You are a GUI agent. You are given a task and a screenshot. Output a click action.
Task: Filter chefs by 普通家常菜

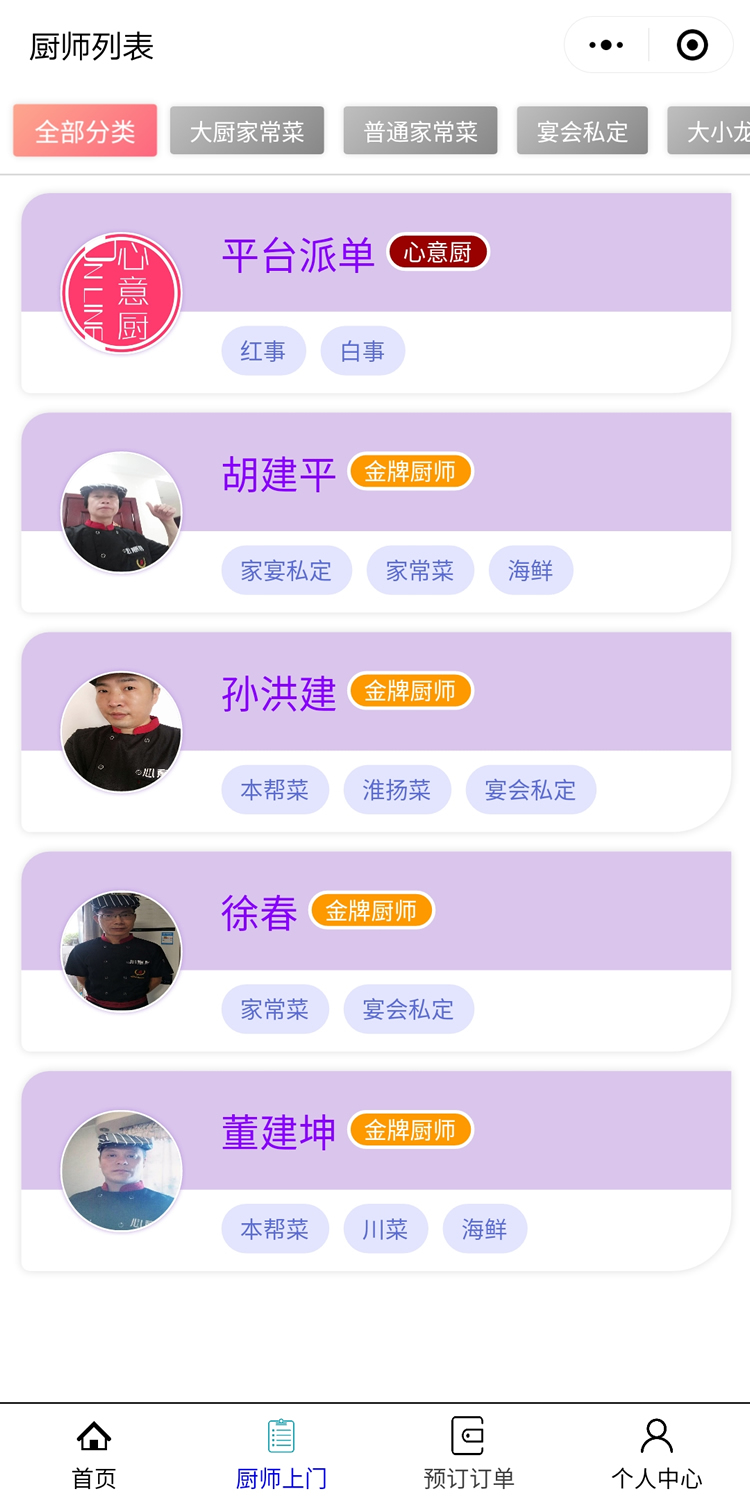coord(420,131)
